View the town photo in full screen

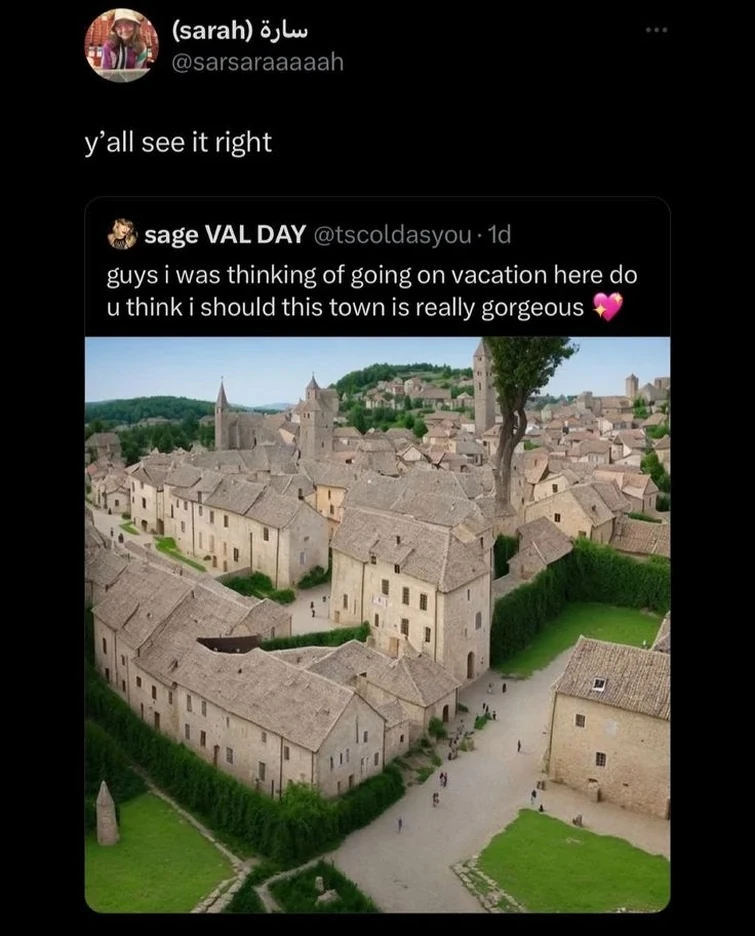tap(377, 624)
